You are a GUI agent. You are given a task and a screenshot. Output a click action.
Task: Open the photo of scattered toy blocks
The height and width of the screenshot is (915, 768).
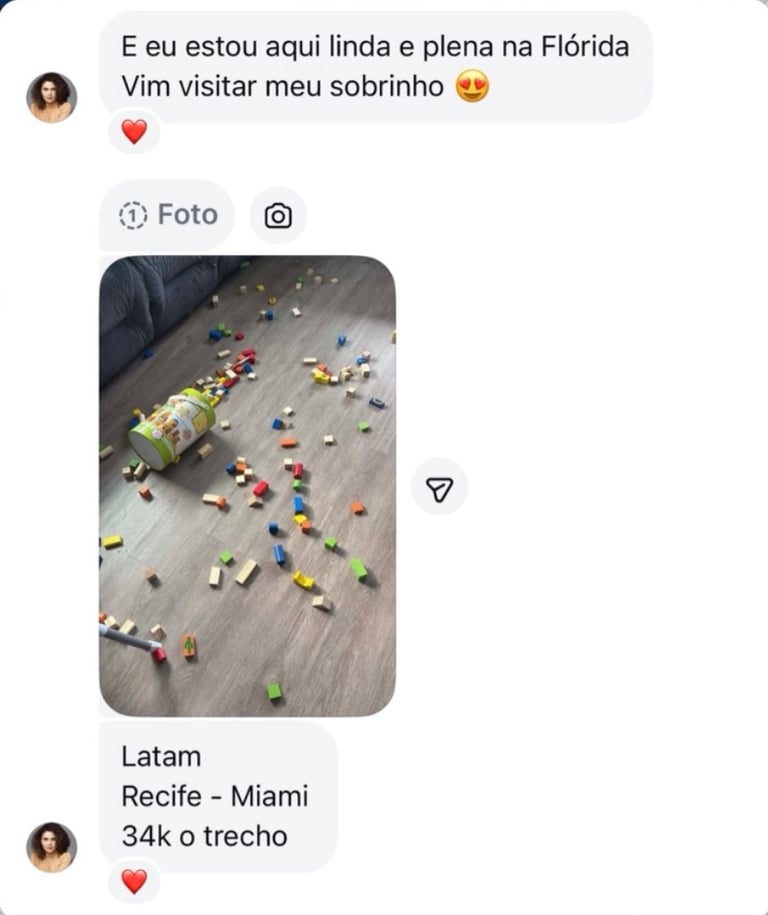pyautogui.click(x=247, y=485)
